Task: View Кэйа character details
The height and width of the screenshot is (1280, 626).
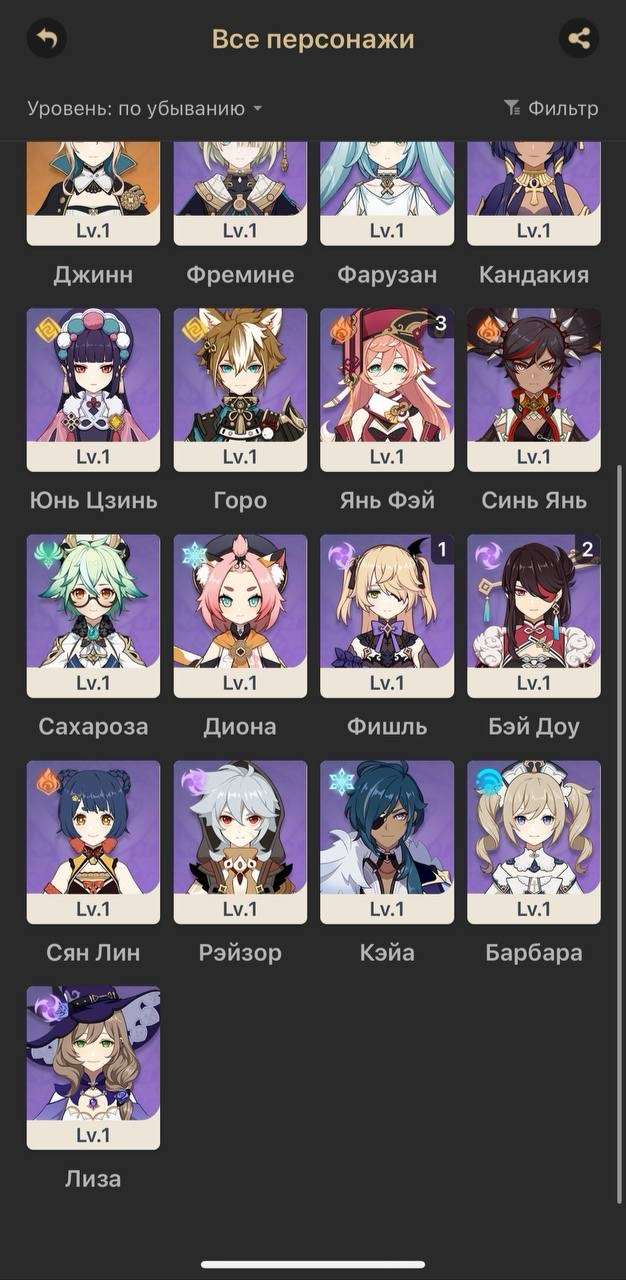Action: pos(386,841)
